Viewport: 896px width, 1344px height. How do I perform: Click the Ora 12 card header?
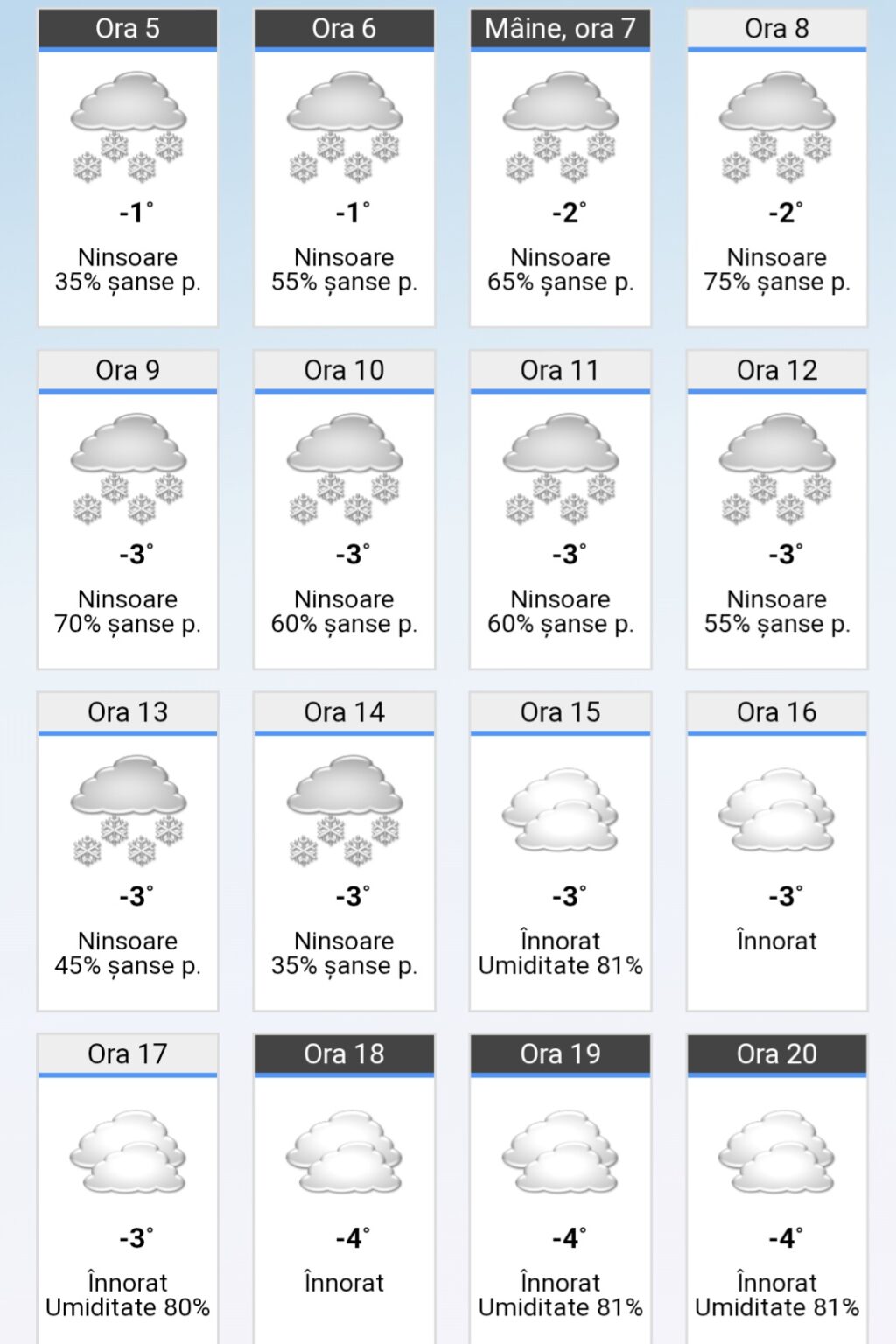(775, 370)
